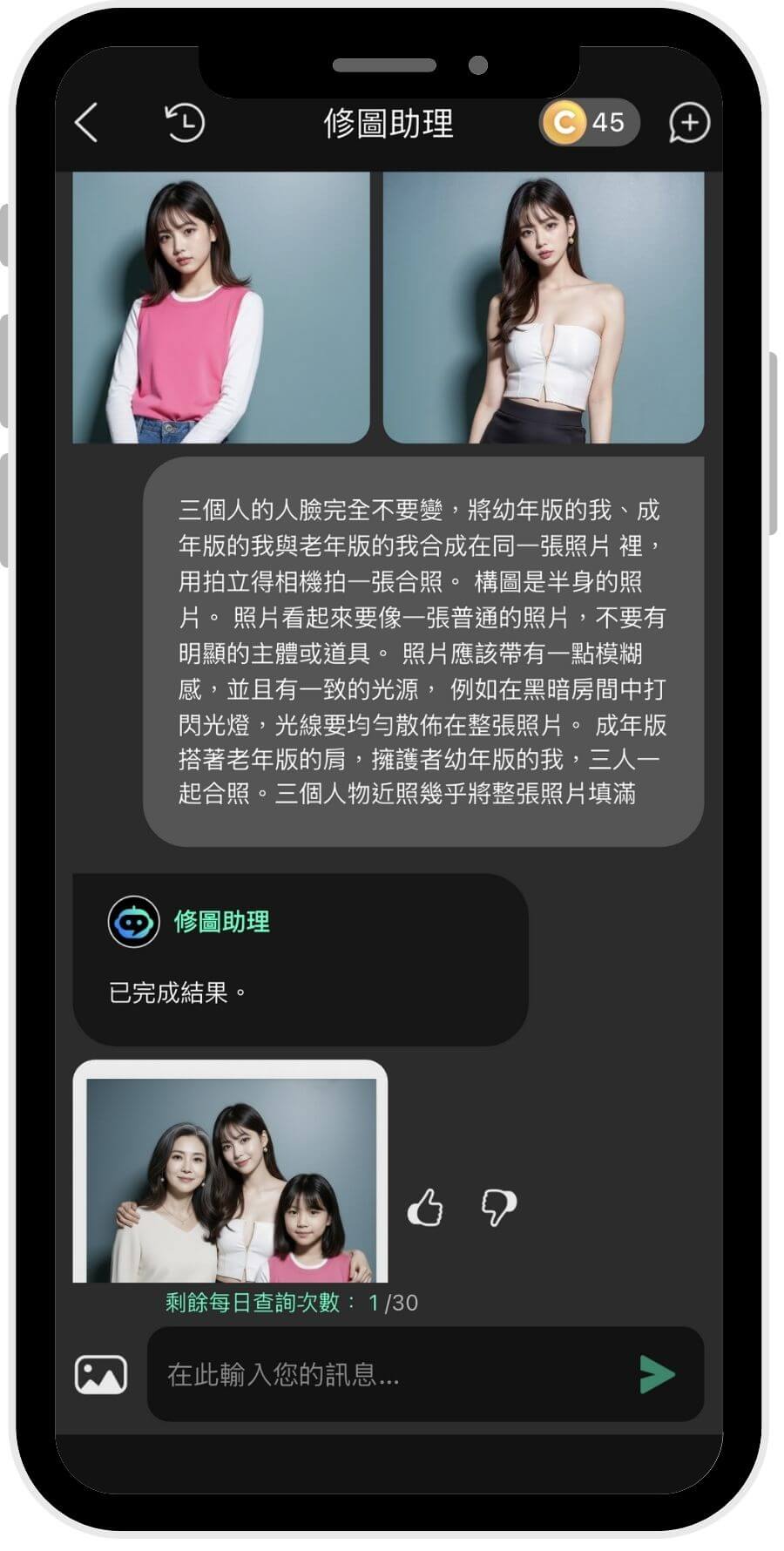This screenshot has height=1551, width=784.
Task: Send the message with green arrow
Action: (x=656, y=1374)
